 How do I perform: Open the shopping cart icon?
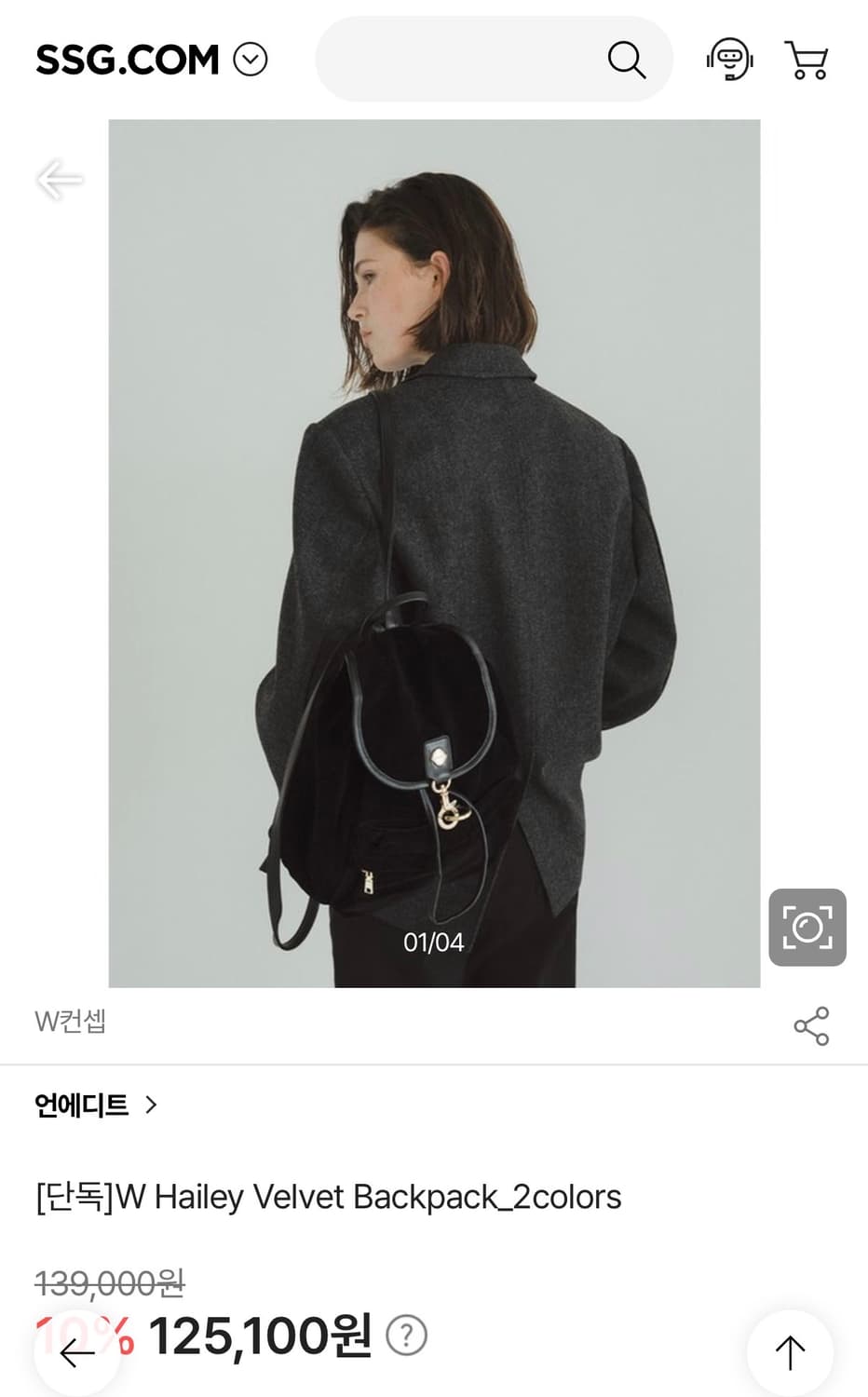pos(807,59)
